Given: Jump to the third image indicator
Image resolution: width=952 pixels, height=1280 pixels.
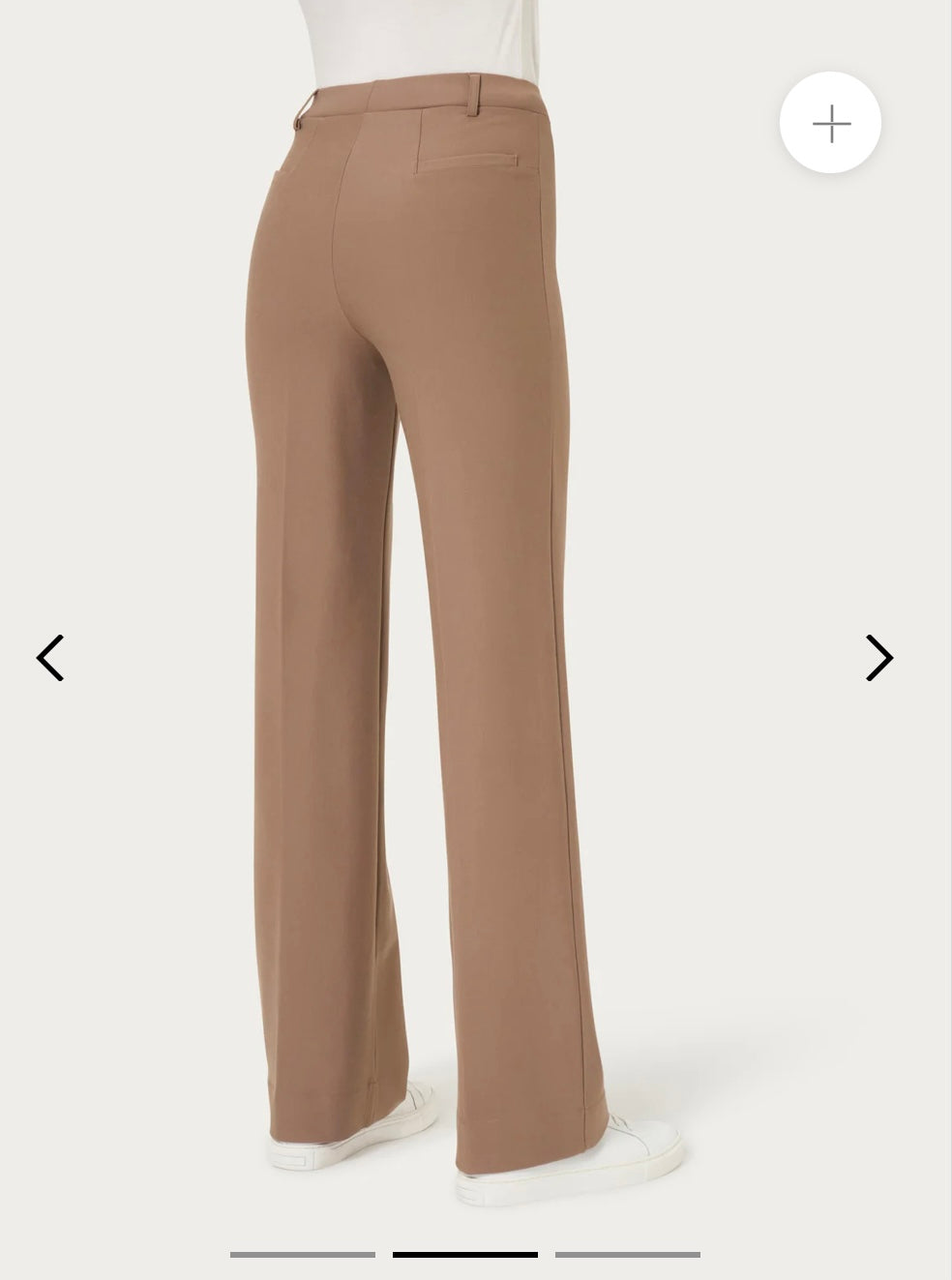Looking at the screenshot, I should click(627, 1255).
